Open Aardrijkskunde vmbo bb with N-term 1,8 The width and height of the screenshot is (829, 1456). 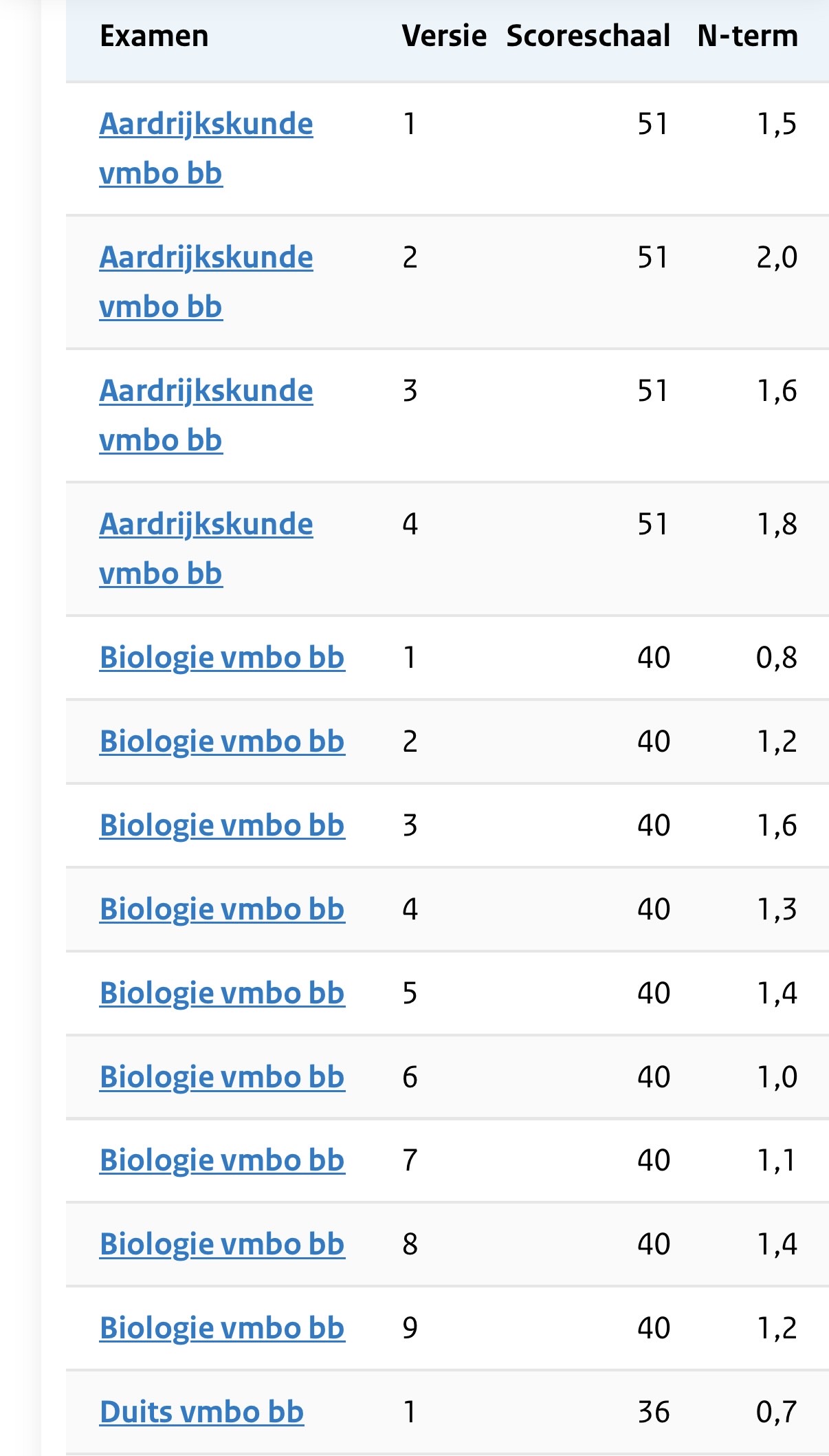tap(206, 525)
